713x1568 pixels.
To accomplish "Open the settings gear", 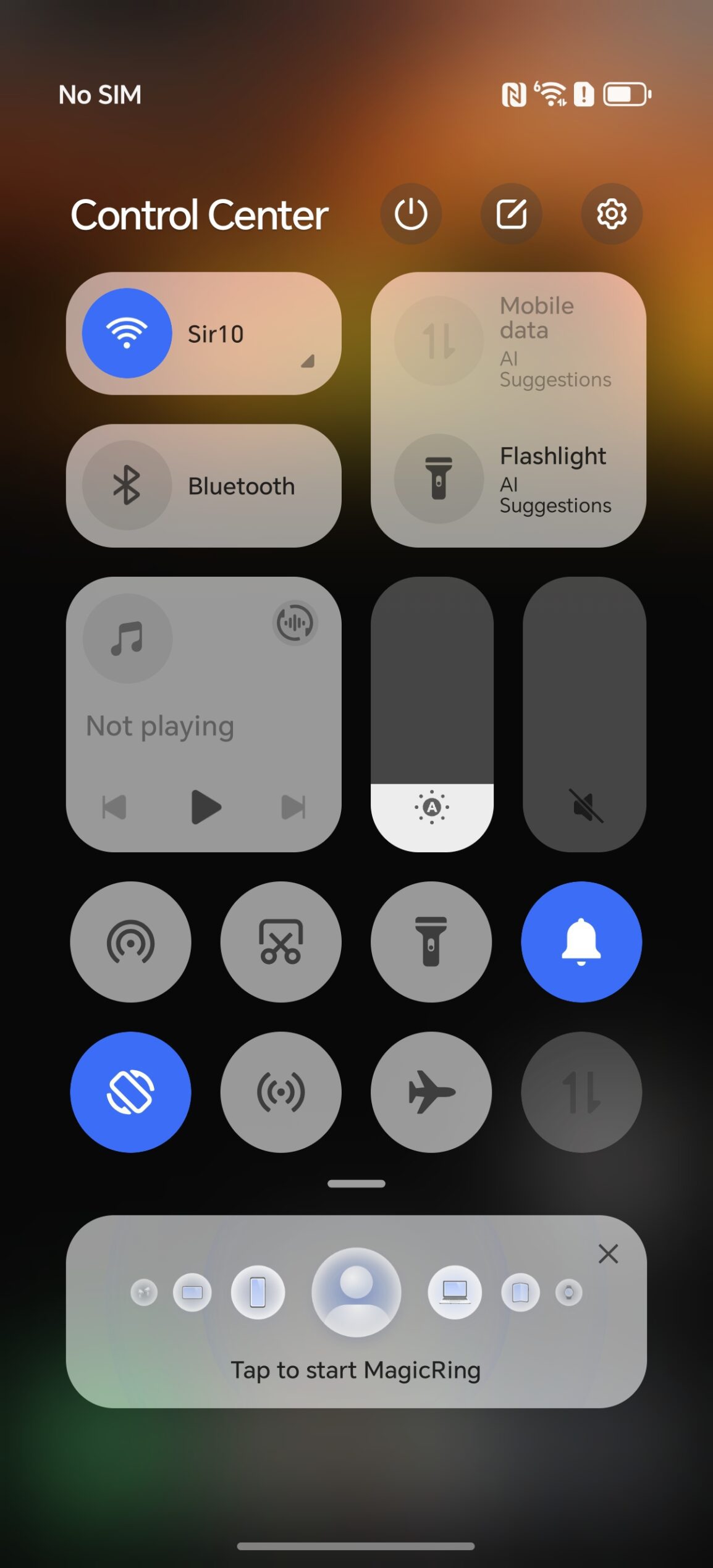I will [611, 214].
